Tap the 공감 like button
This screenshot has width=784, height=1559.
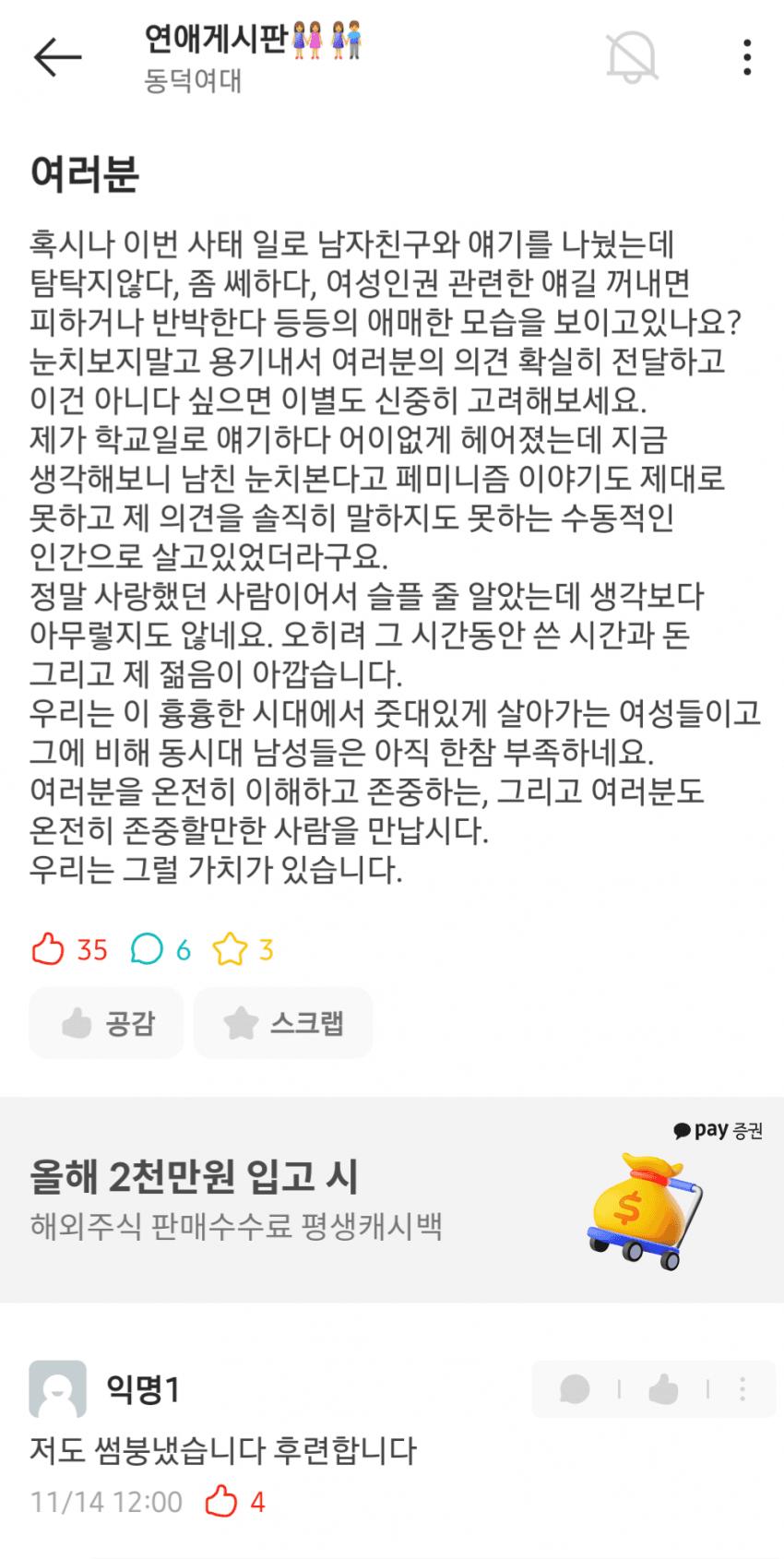[x=107, y=1023]
